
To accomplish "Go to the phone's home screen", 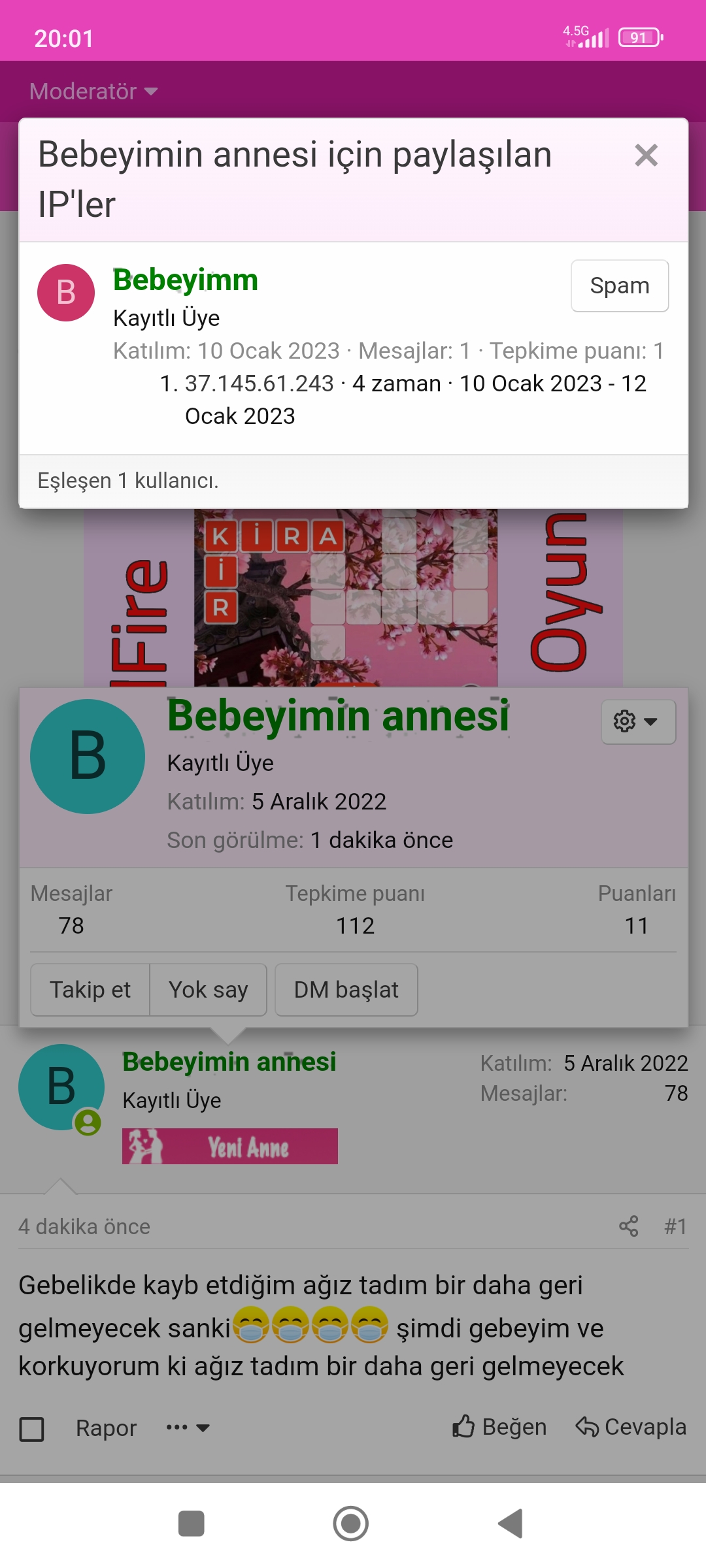I will pyautogui.click(x=351, y=1524).
